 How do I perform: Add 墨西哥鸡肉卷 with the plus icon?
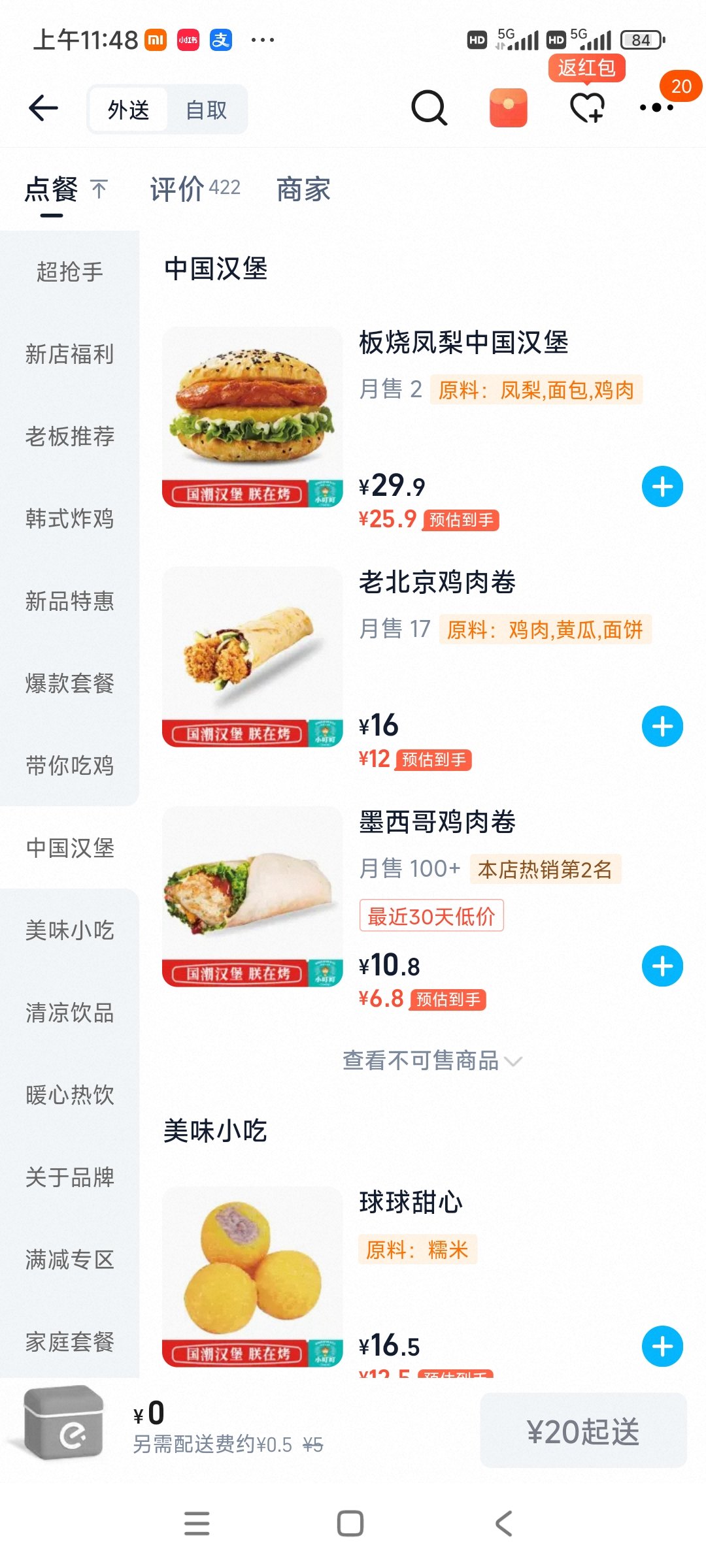pyautogui.click(x=662, y=966)
